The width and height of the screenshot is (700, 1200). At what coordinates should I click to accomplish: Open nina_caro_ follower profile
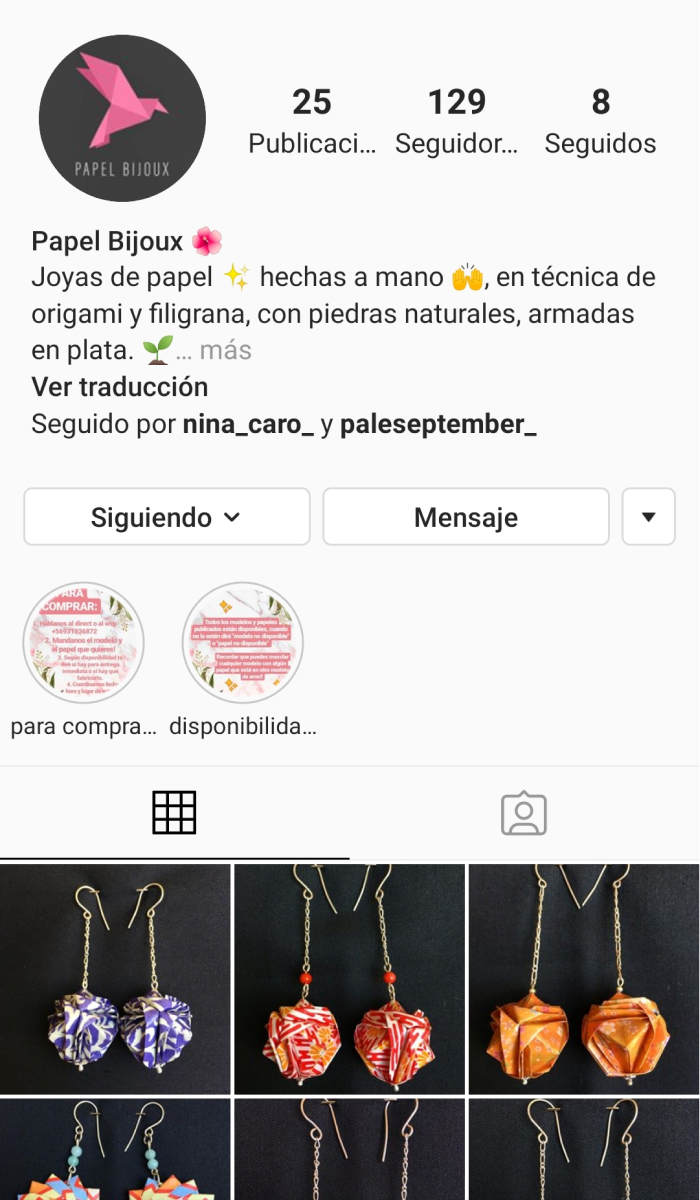coord(248,424)
